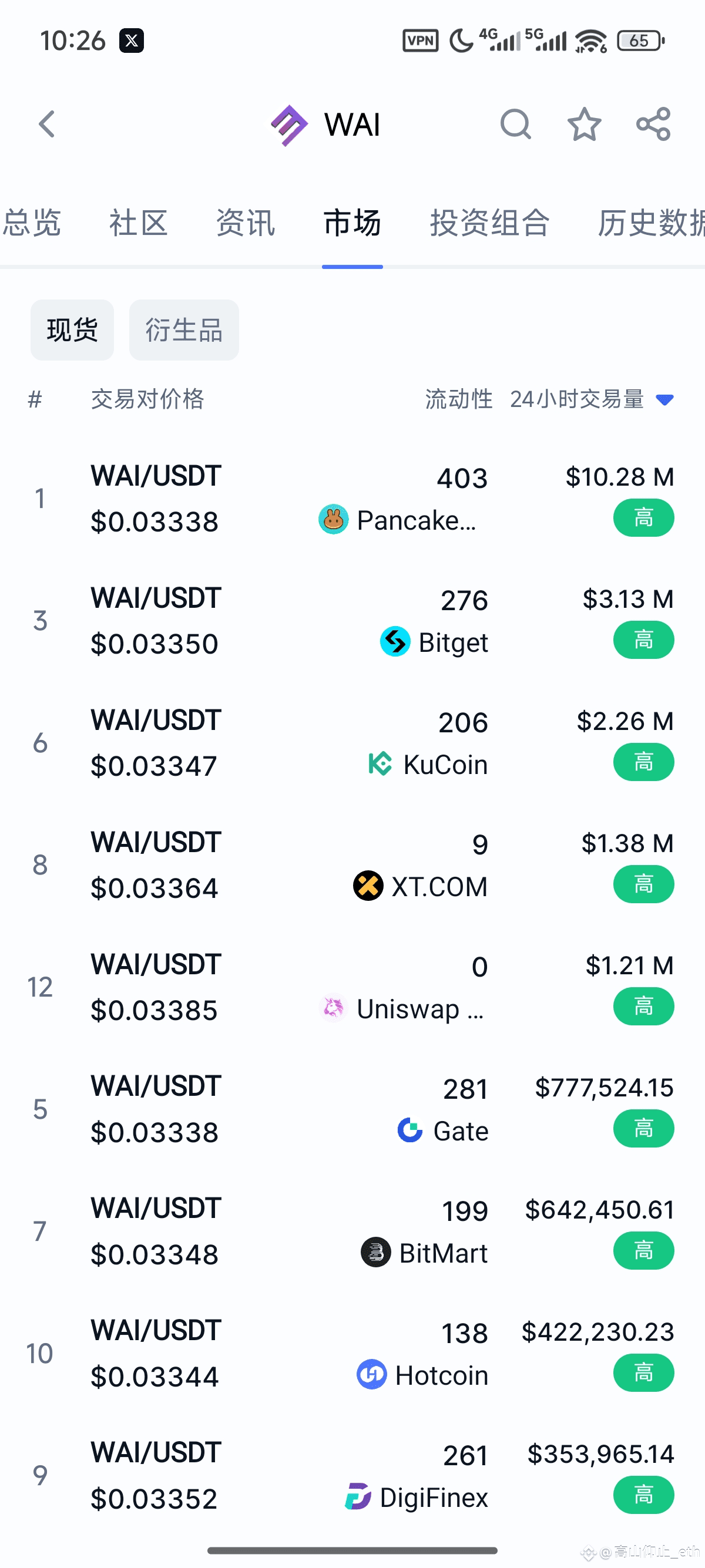Switch to the 历史数据 tab
Image resolution: width=705 pixels, height=1568 pixels.
(x=650, y=223)
